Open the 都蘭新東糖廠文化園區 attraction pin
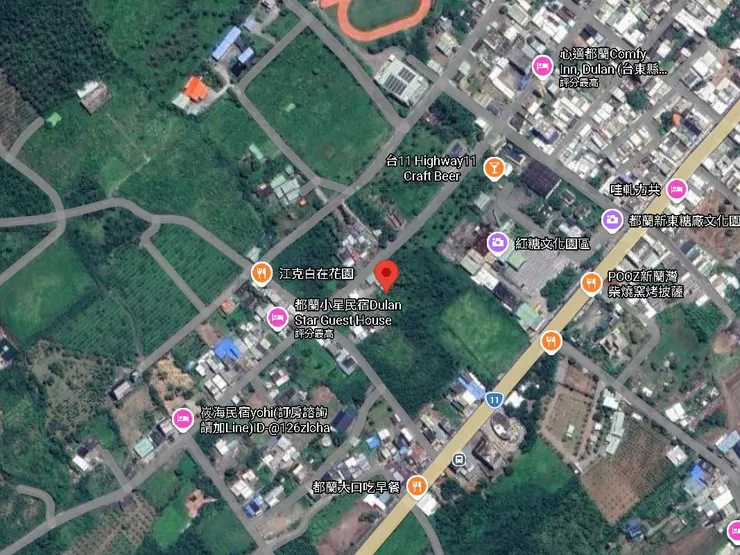This screenshot has height=555, width=740. pos(611,220)
